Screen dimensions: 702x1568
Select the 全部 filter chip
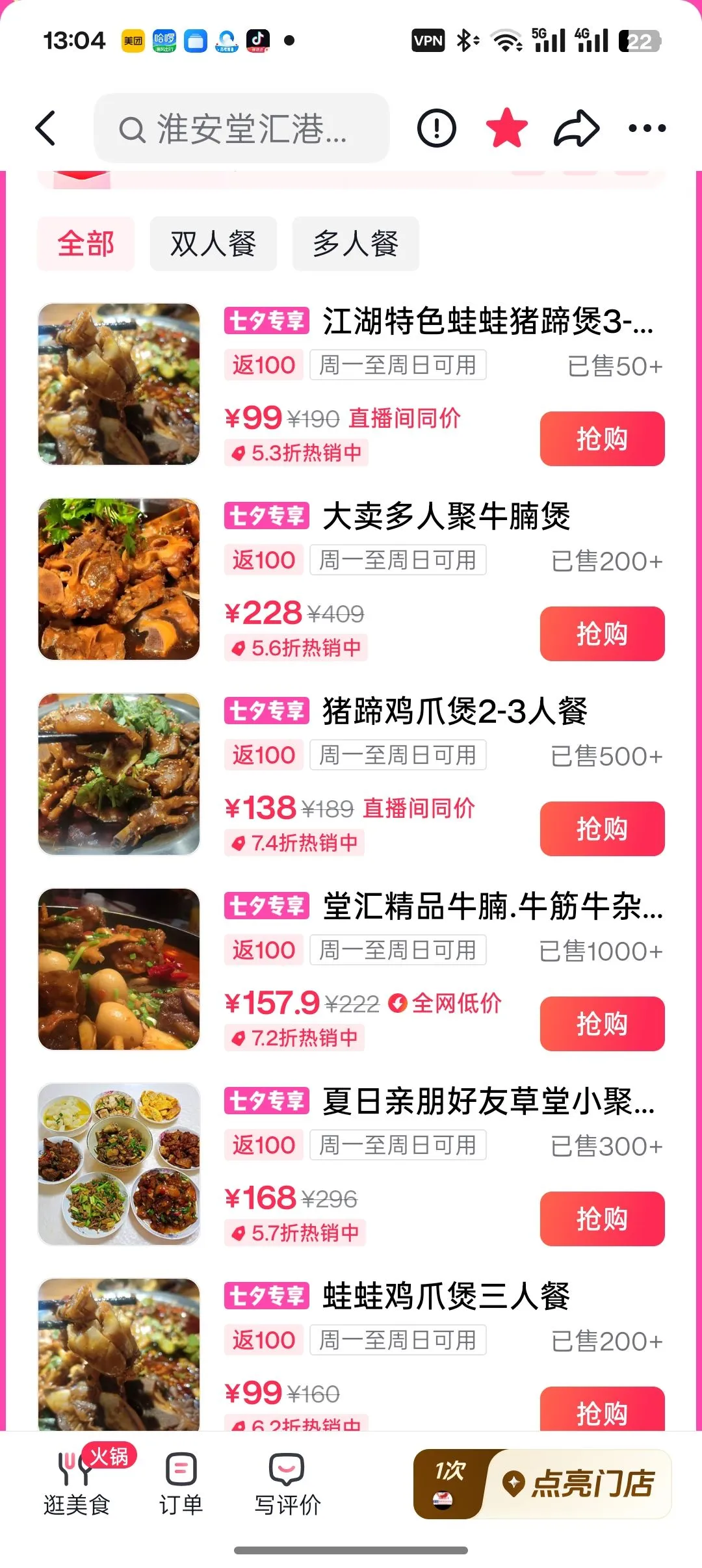[x=86, y=244]
